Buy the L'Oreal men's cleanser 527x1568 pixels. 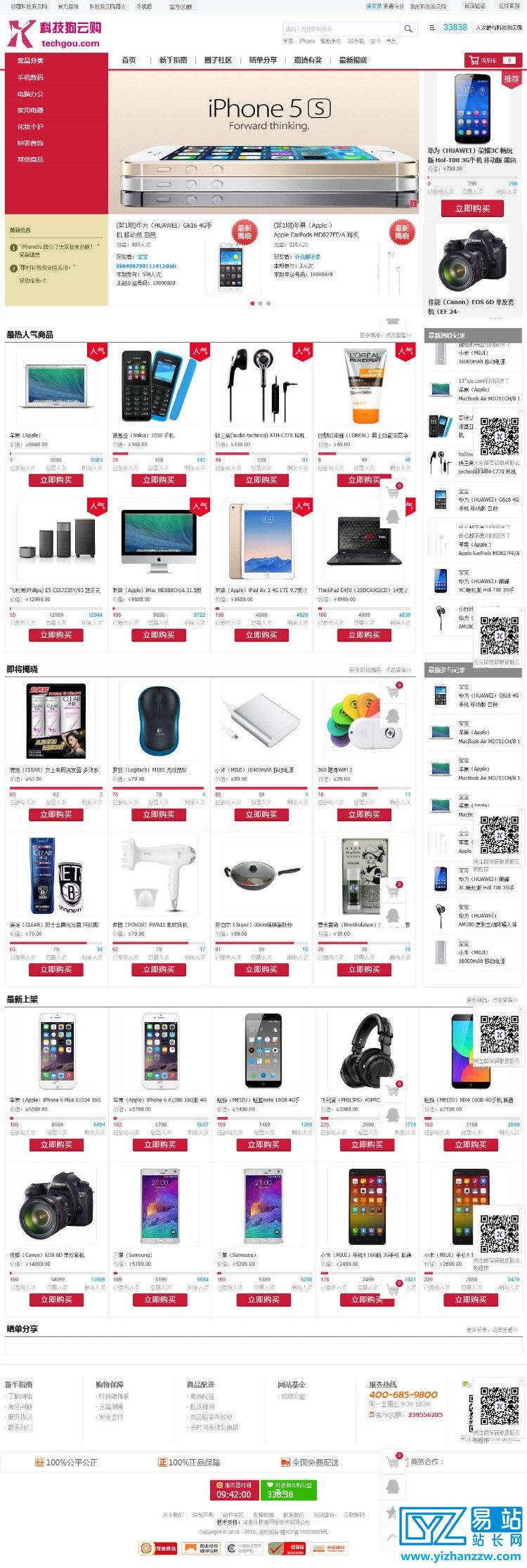click(x=364, y=481)
